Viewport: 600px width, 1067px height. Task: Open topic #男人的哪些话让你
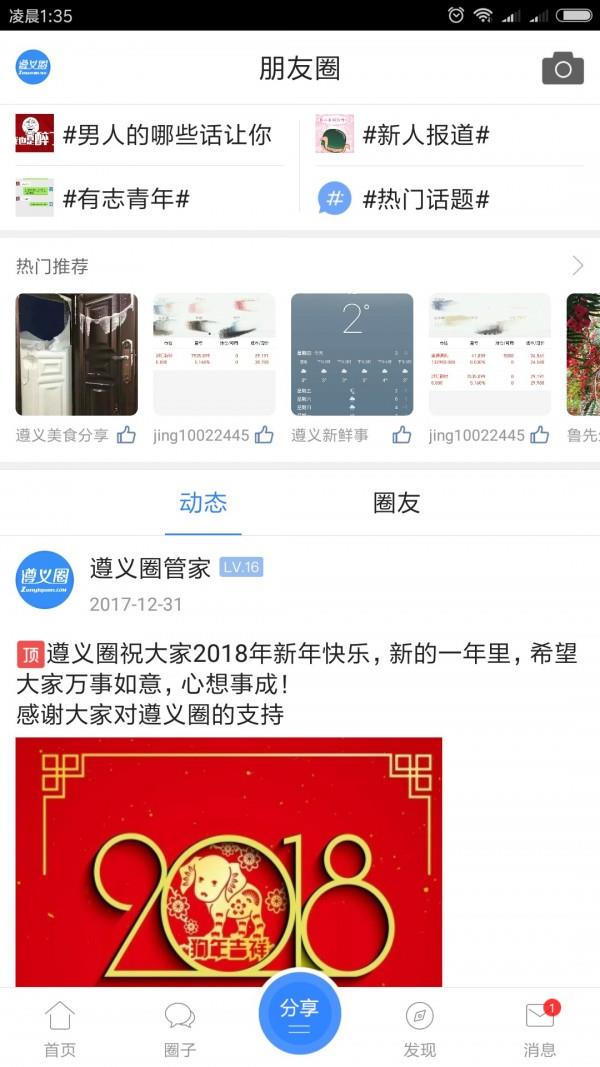click(150, 135)
